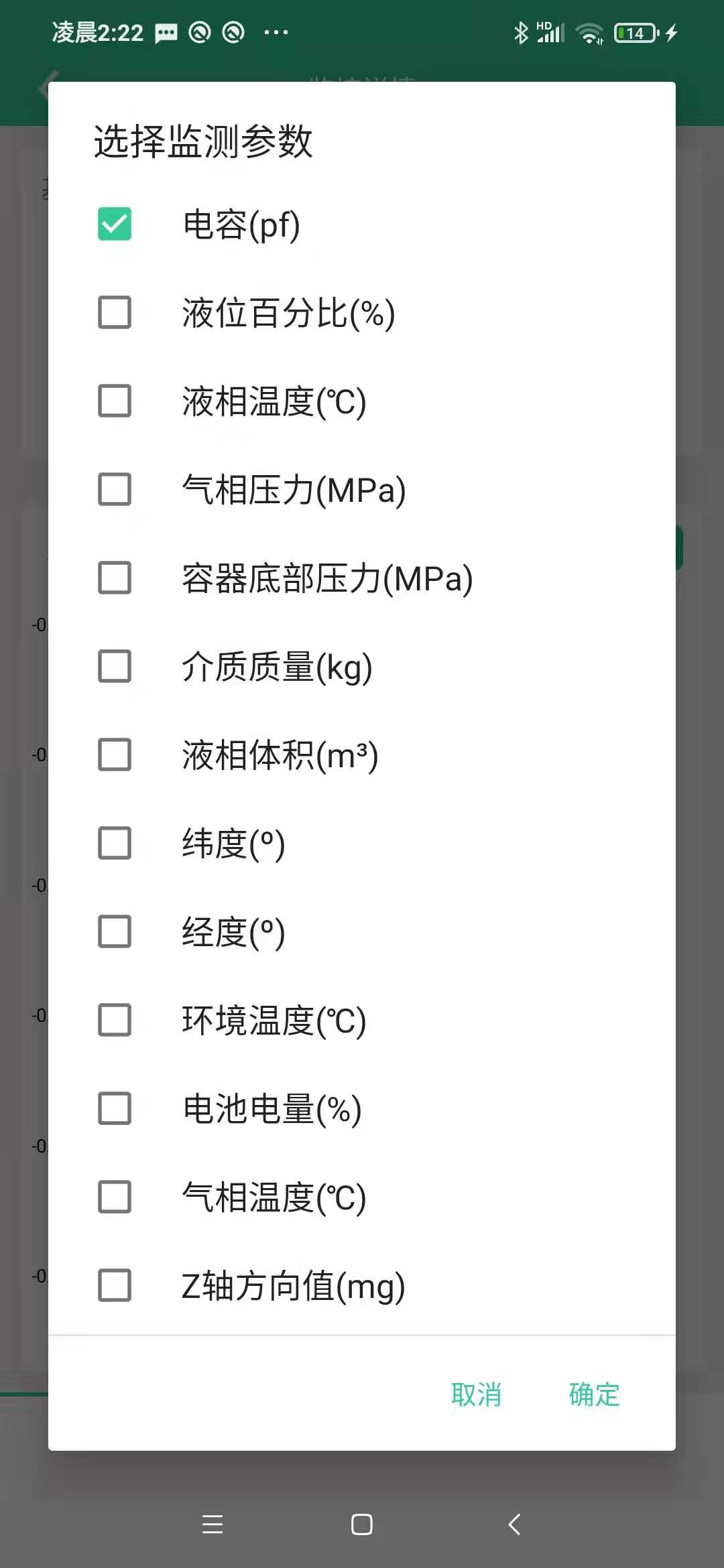Tap 取消 to cancel the dialog

pyautogui.click(x=476, y=1395)
